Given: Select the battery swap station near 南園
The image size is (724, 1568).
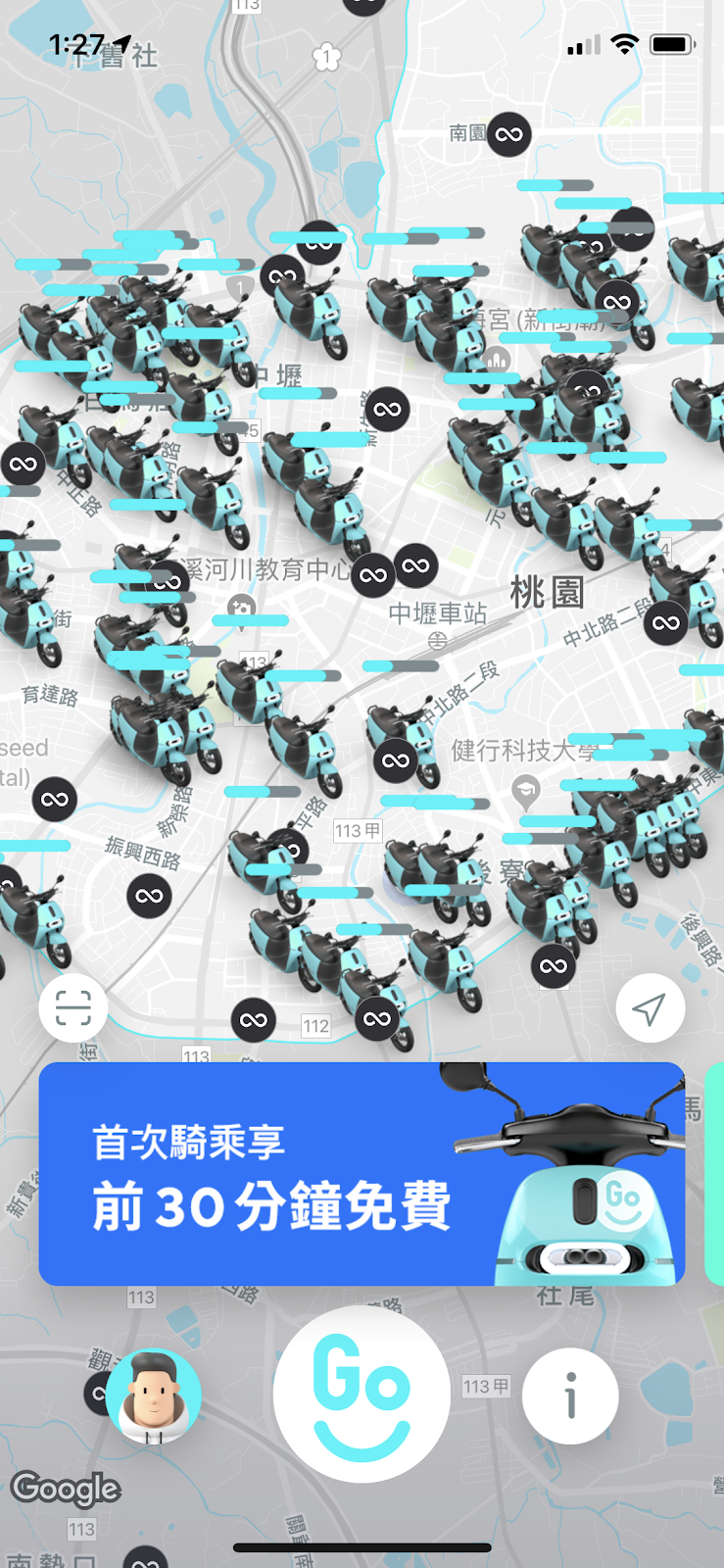Looking at the screenshot, I should pos(508,134).
